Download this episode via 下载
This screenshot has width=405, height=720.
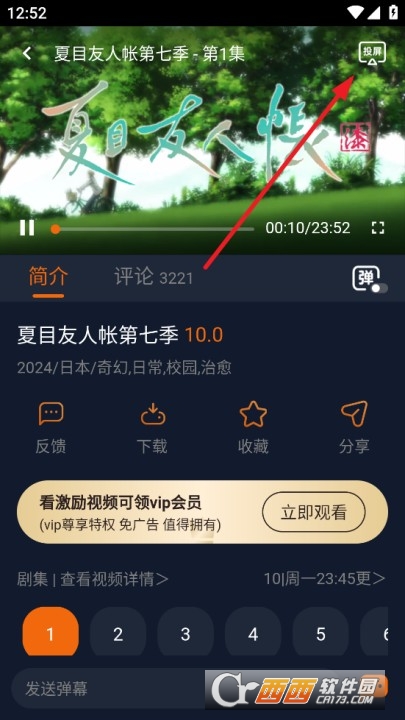point(152,428)
